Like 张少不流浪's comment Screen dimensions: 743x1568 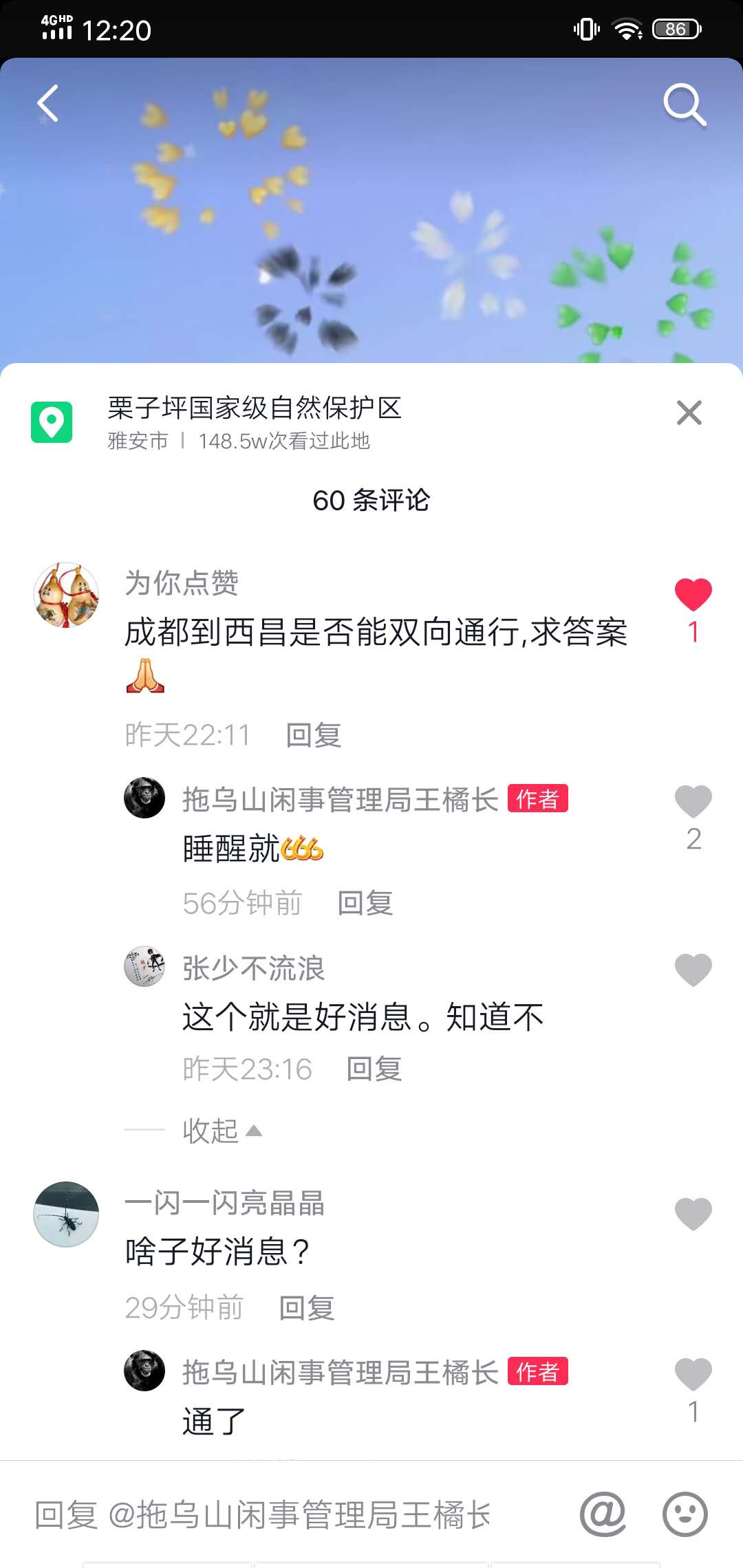point(693,970)
